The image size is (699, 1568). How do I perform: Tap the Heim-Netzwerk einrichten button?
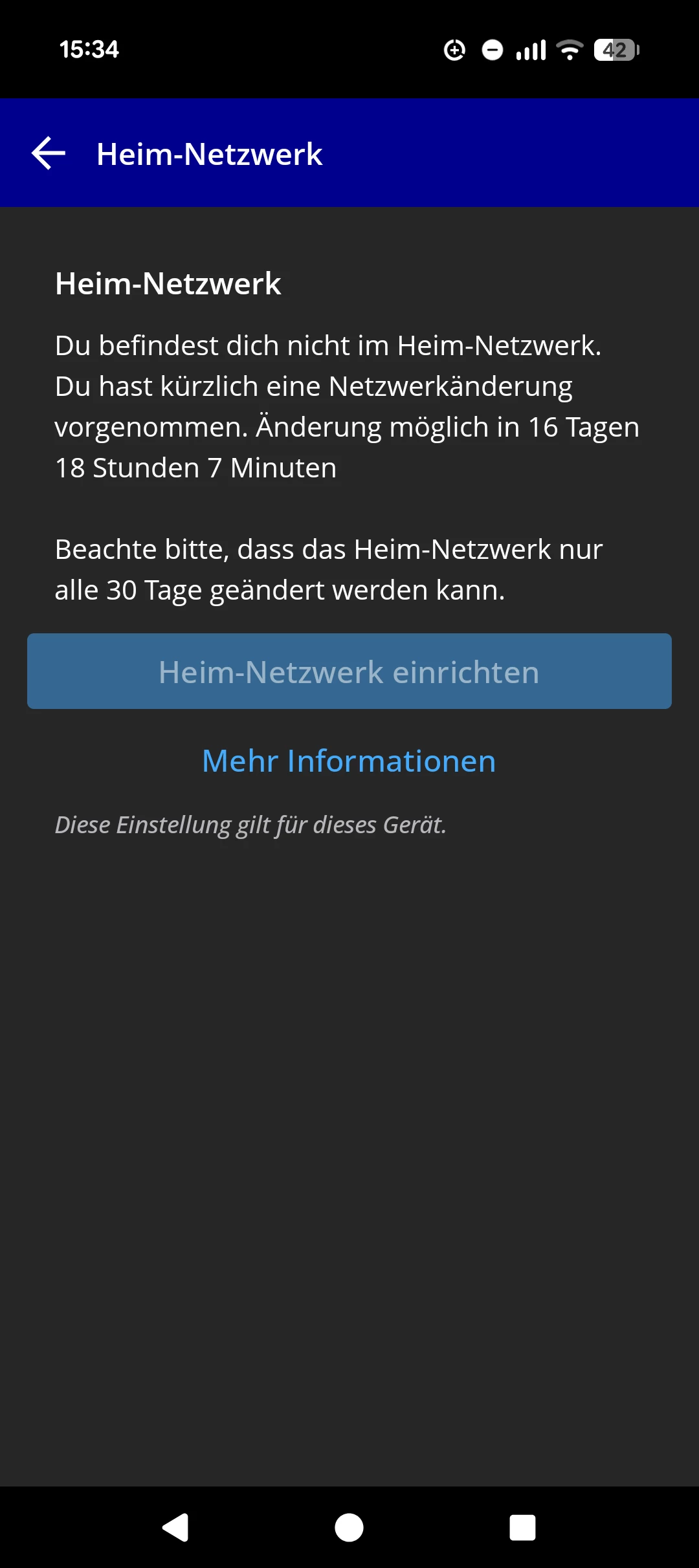[349, 671]
